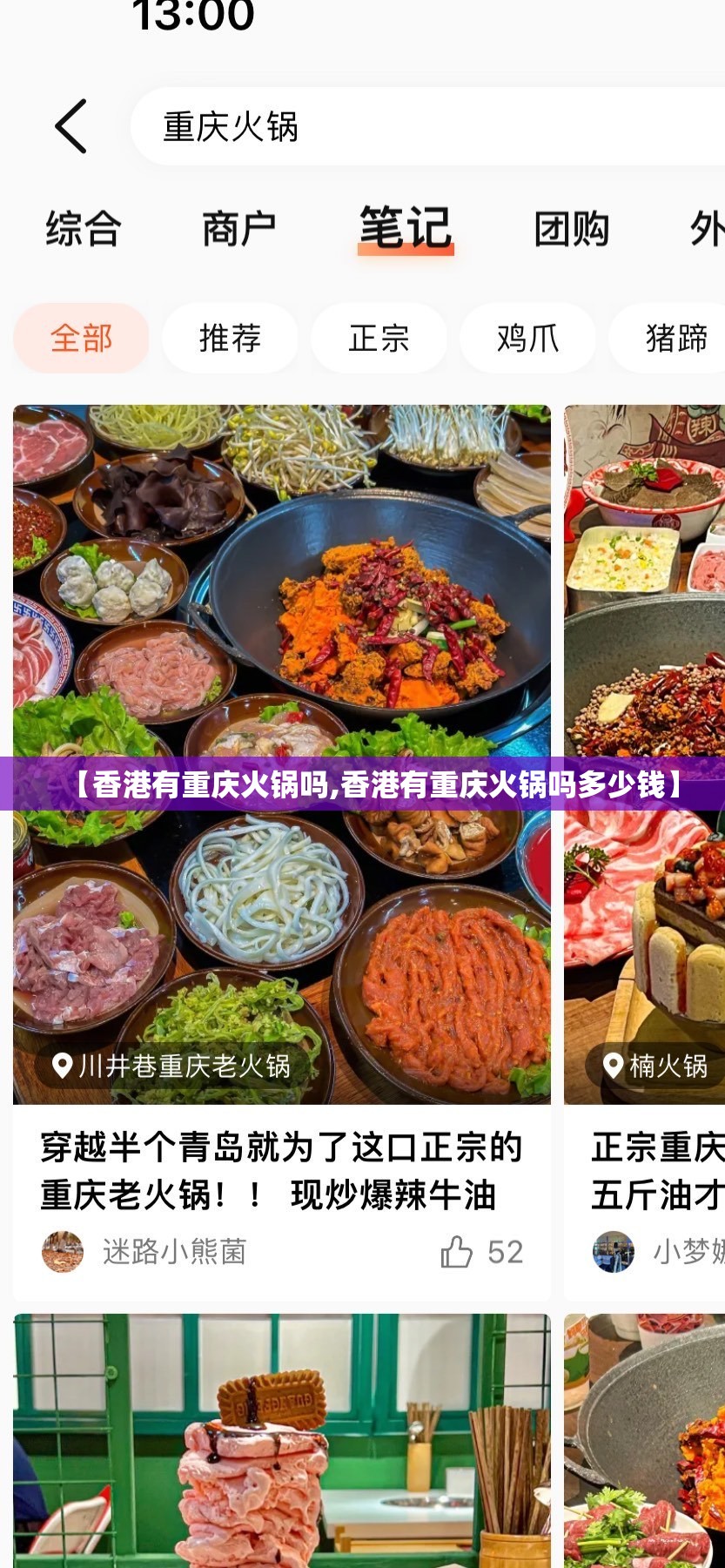Open the 团购 tab
Viewport: 725px width, 1568px height.
[x=572, y=230]
